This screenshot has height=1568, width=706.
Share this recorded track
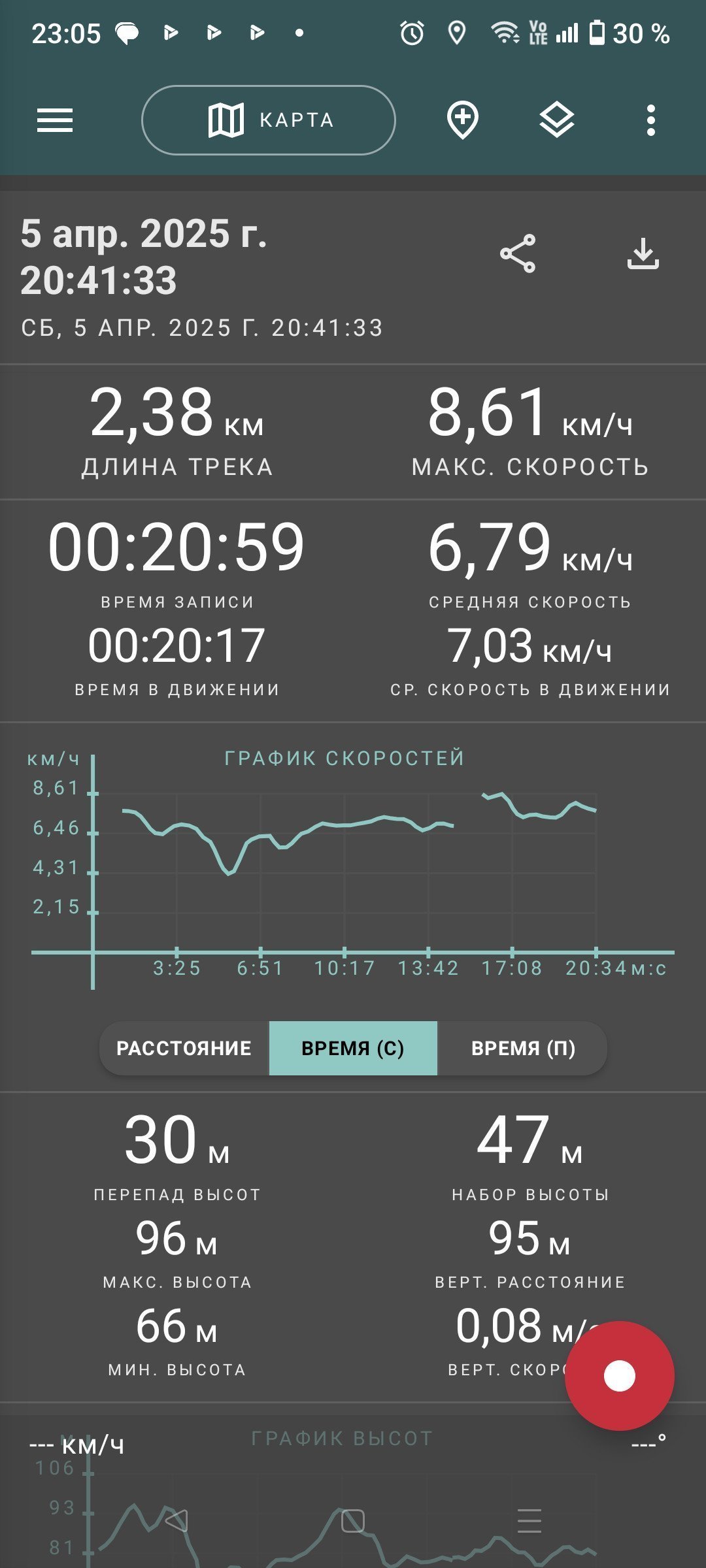pyautogui.click(x=518, y=253)
